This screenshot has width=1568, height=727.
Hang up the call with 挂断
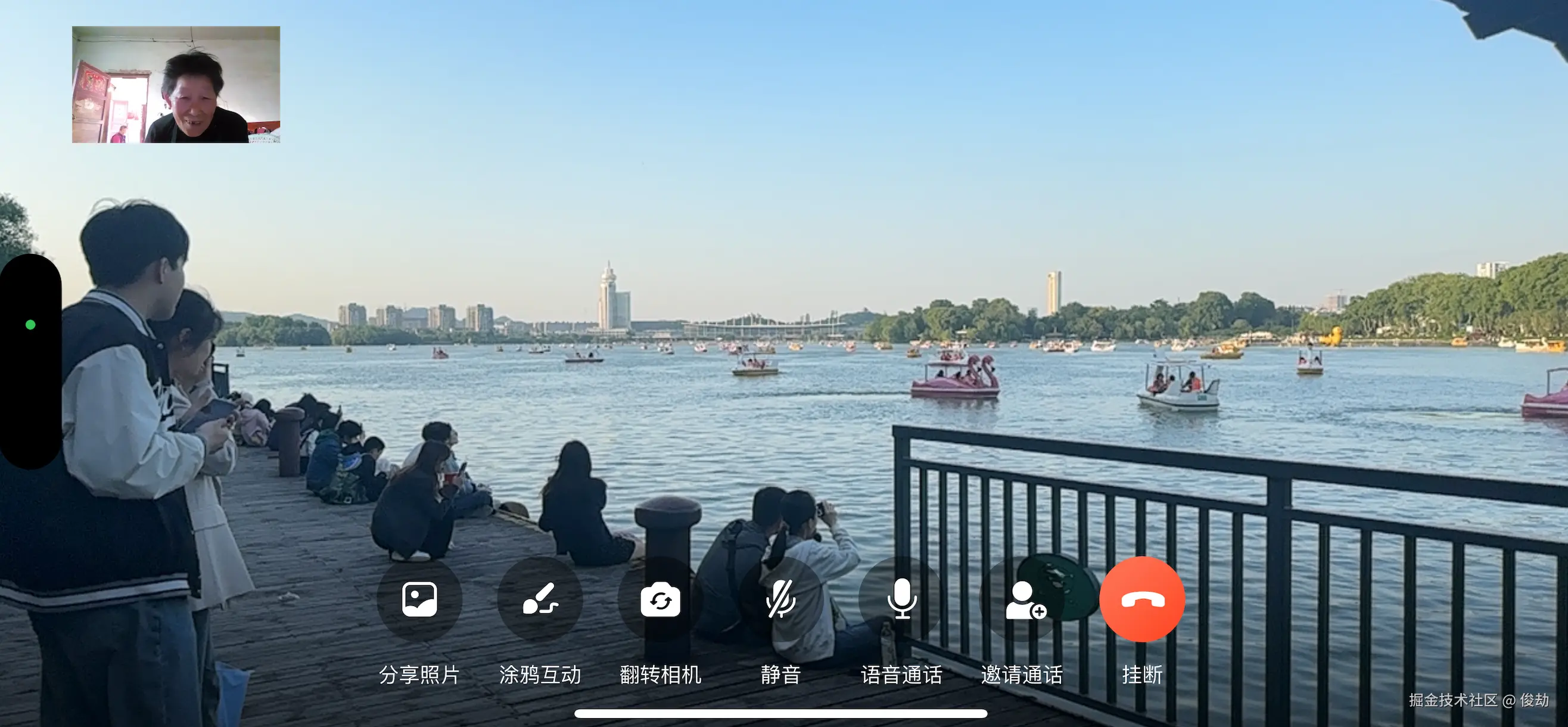click(x=1142, y=599)
